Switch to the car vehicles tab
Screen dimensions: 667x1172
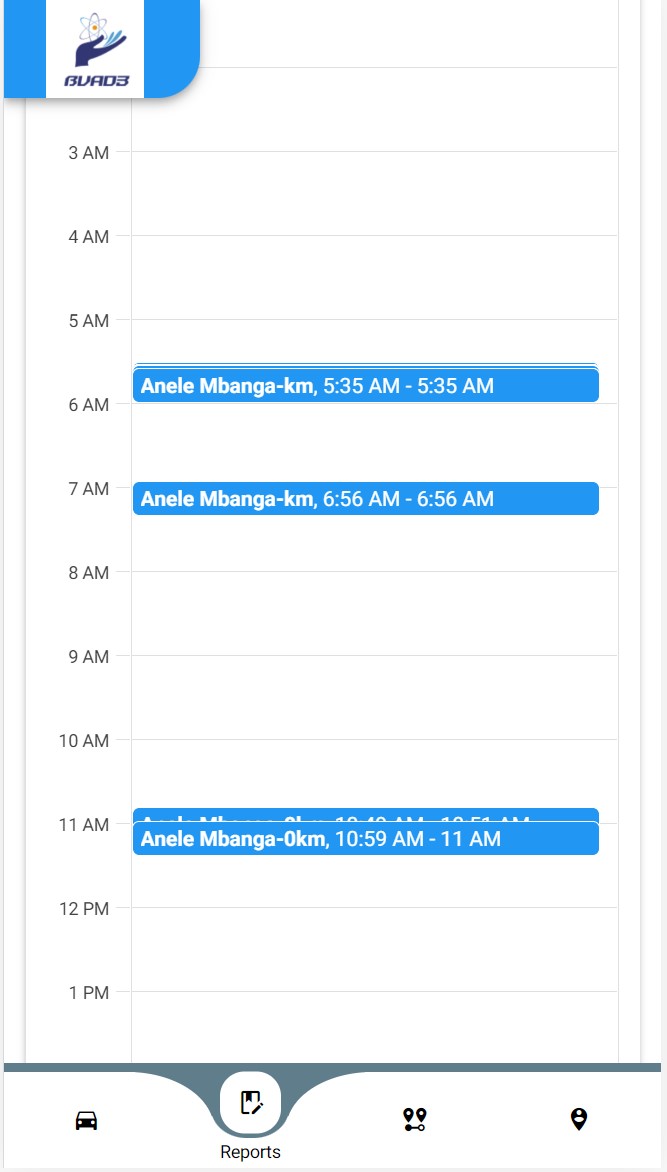click(x=87, y=1120)
